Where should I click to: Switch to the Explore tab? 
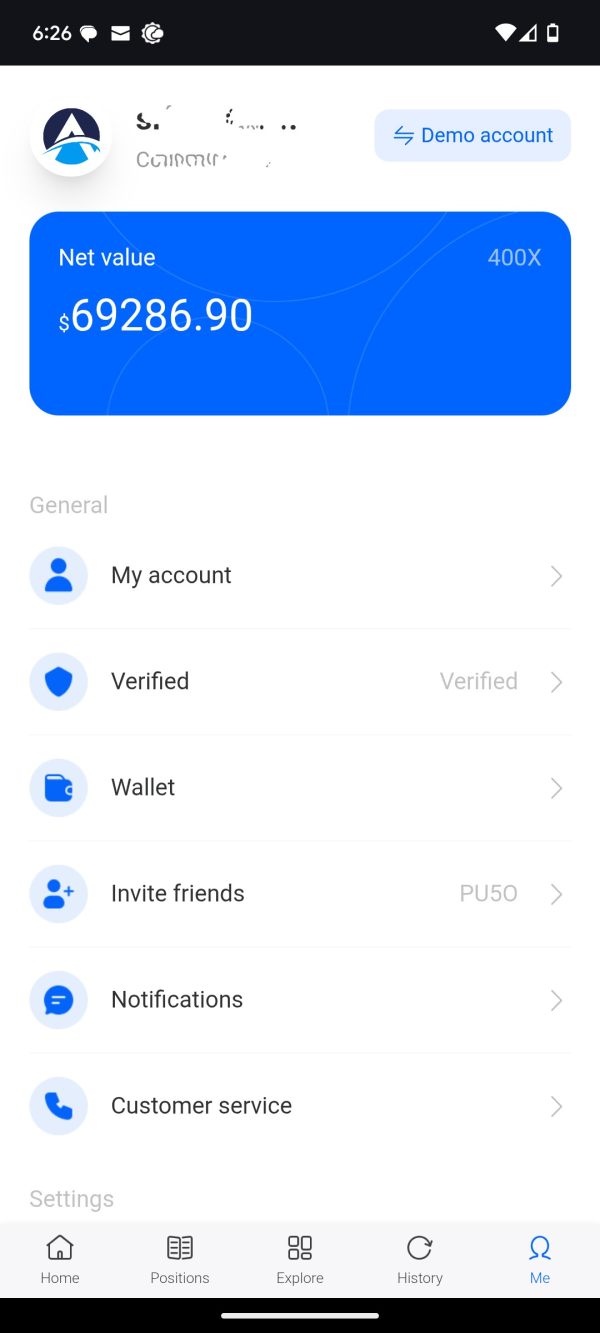pyautogui.click(x=300, y=1260)
